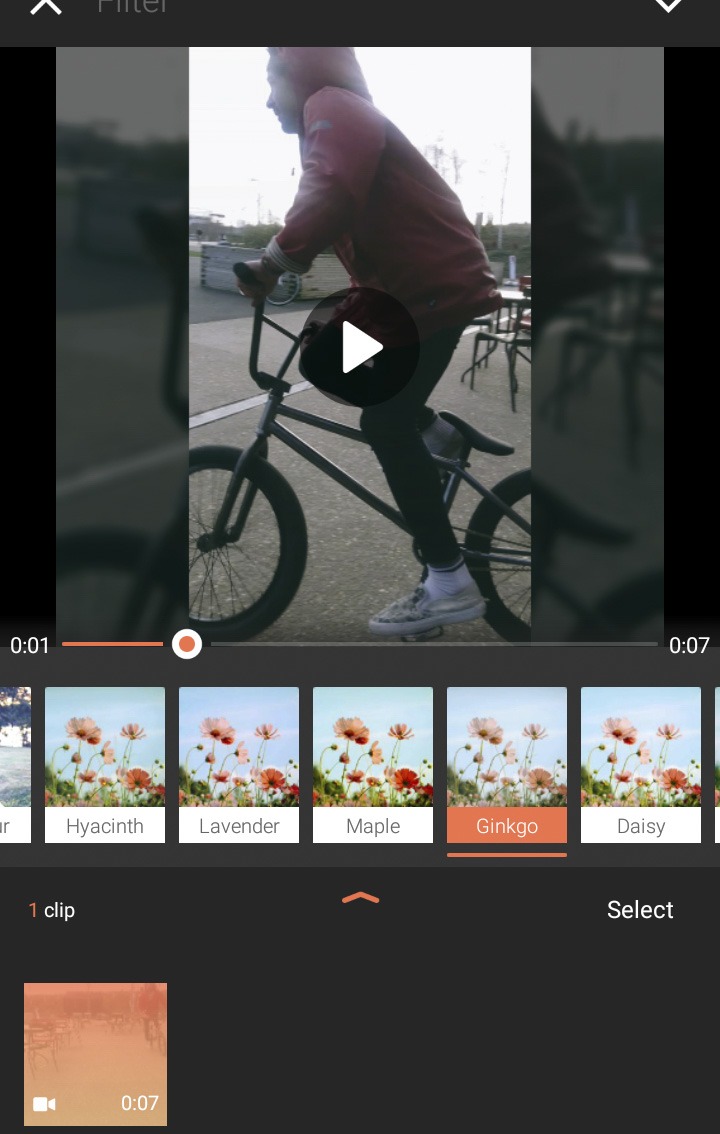Screen dimensions: 720x1134
Task: Play the video preview
Action: point(360,347)
